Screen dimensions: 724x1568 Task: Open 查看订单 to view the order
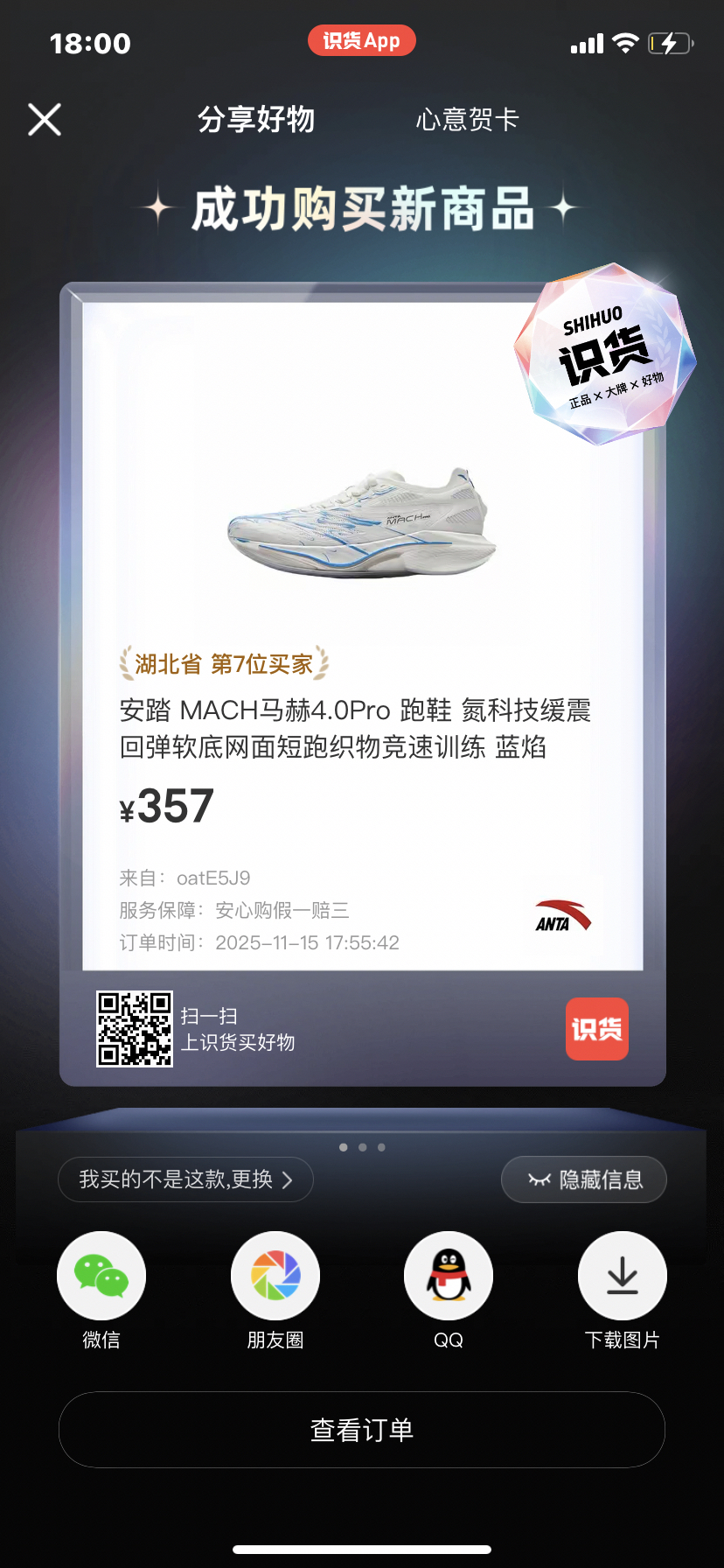click(362, 1430)
